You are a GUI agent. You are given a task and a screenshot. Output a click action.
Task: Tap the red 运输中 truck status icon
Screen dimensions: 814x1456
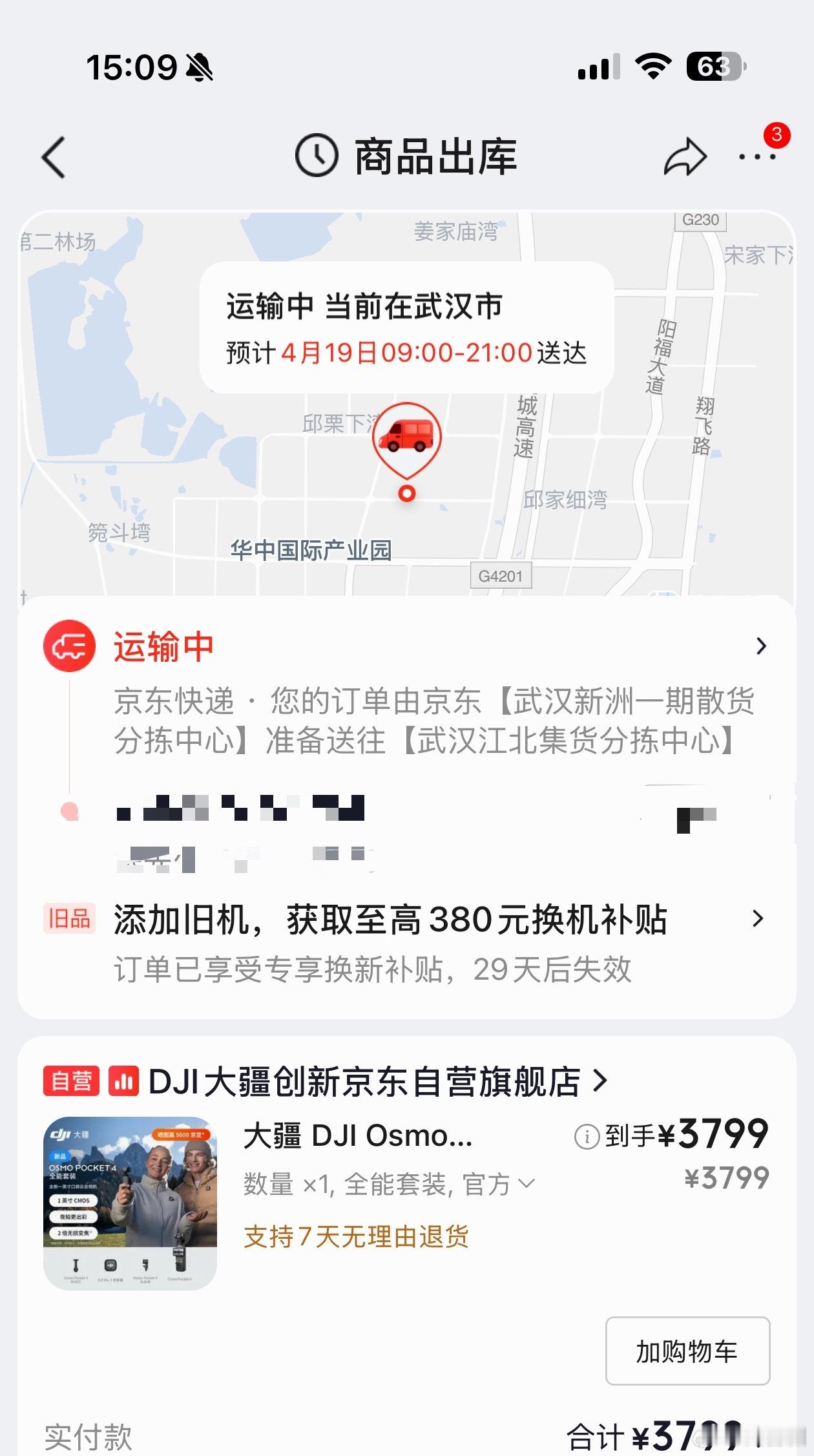click(x=70, y=644)
